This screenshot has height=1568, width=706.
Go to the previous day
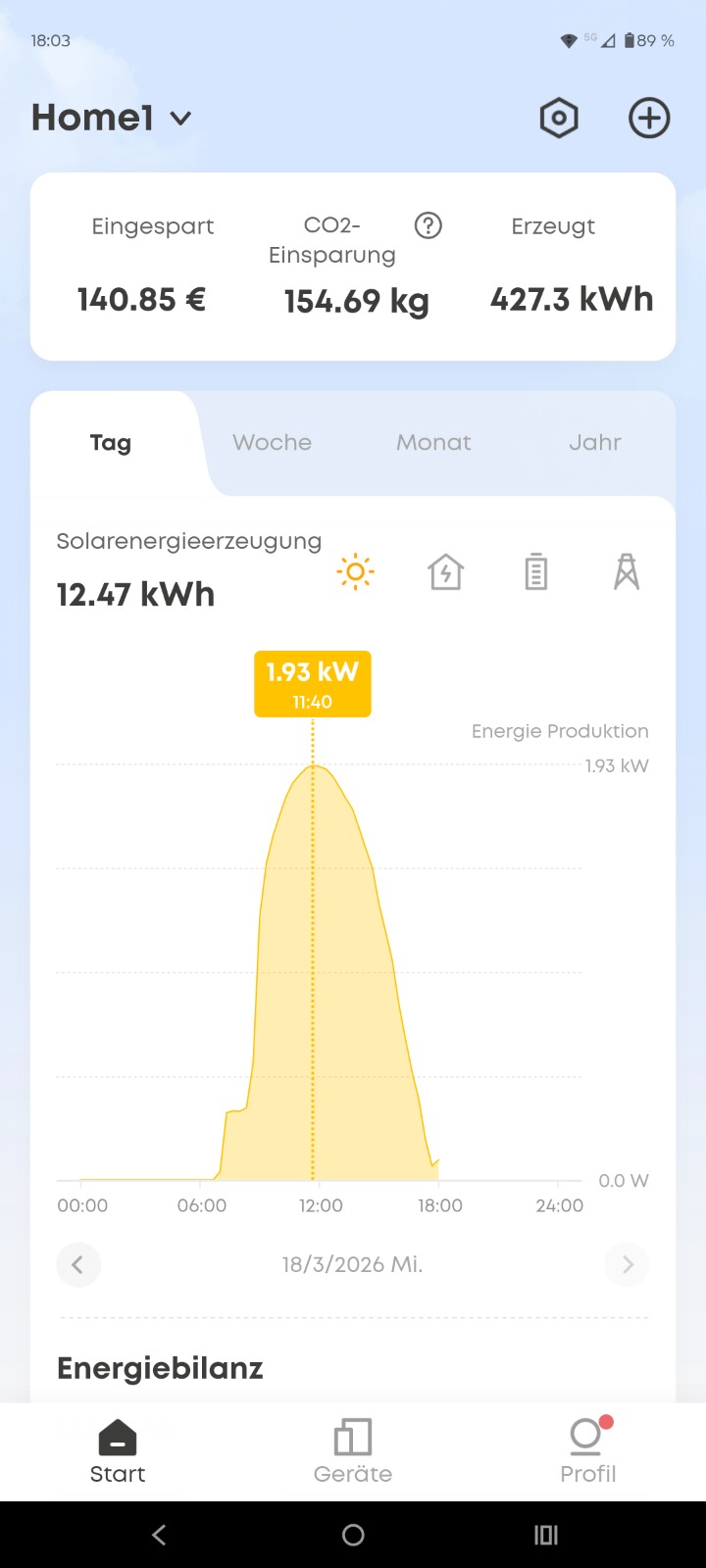77,1264
